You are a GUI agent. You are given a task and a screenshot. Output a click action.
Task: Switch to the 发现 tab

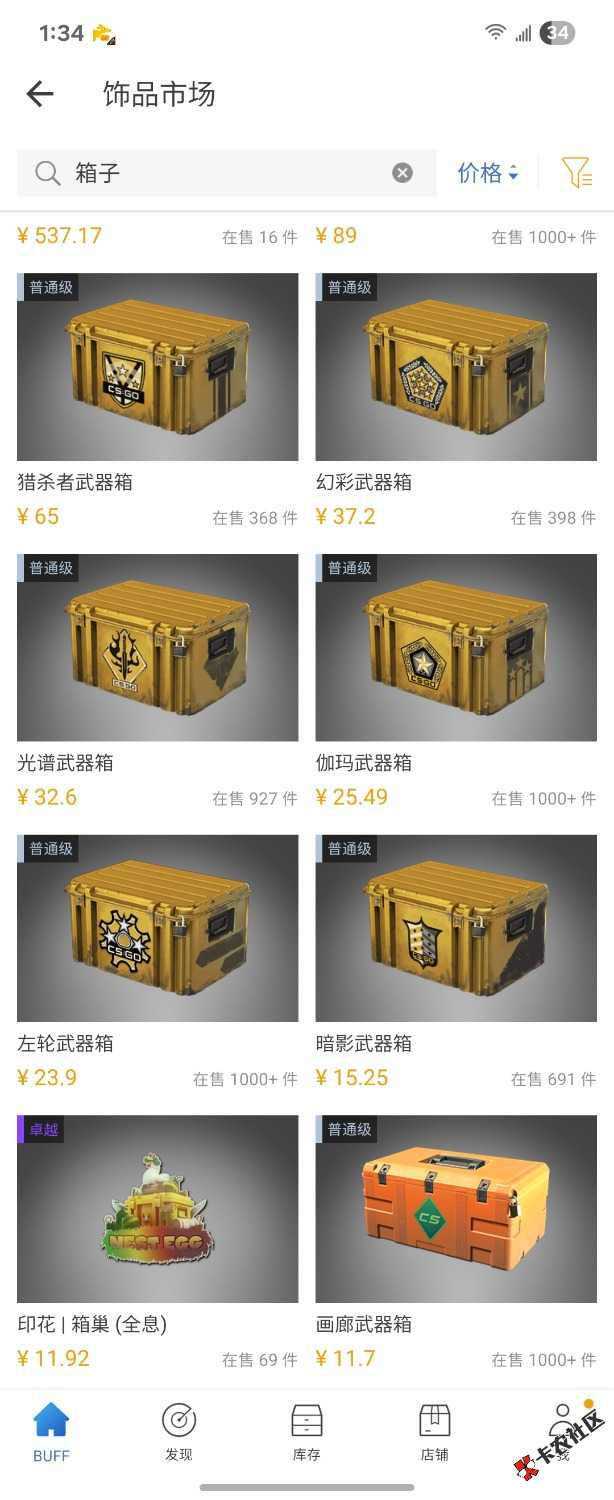click(x=178, y=1432)
